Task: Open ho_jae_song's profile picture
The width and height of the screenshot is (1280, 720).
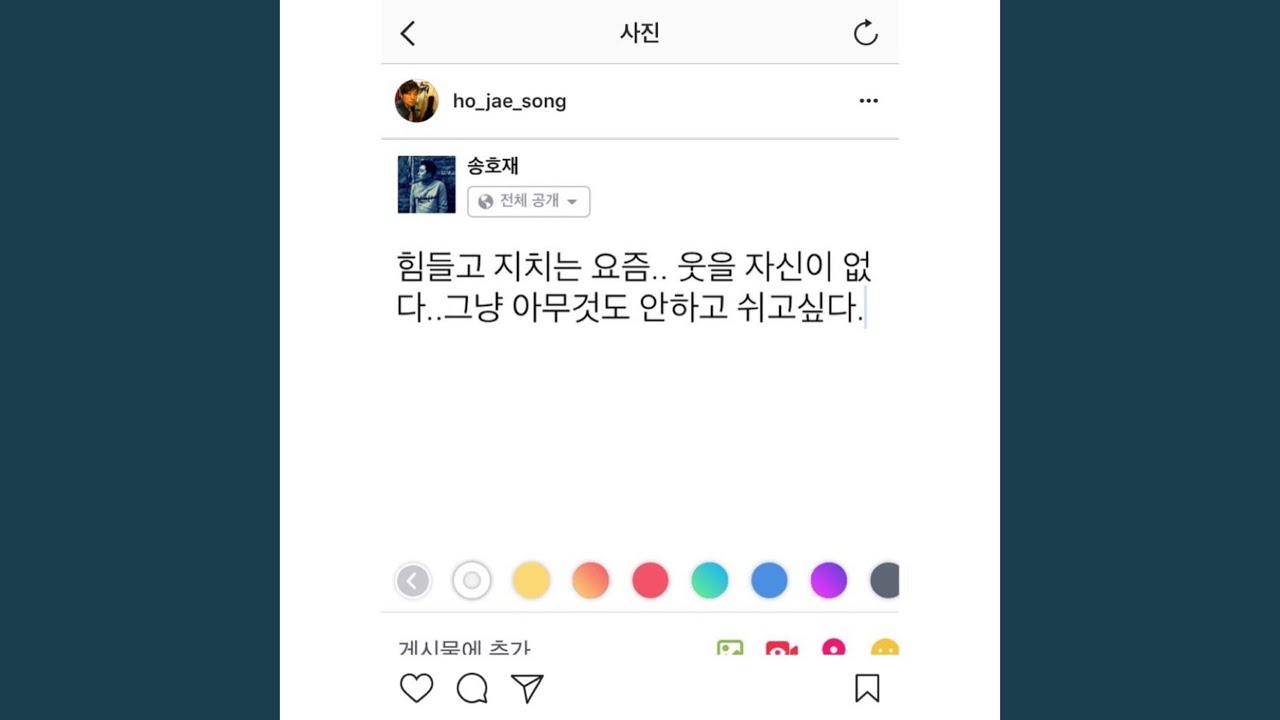Action: pos(417,101)
